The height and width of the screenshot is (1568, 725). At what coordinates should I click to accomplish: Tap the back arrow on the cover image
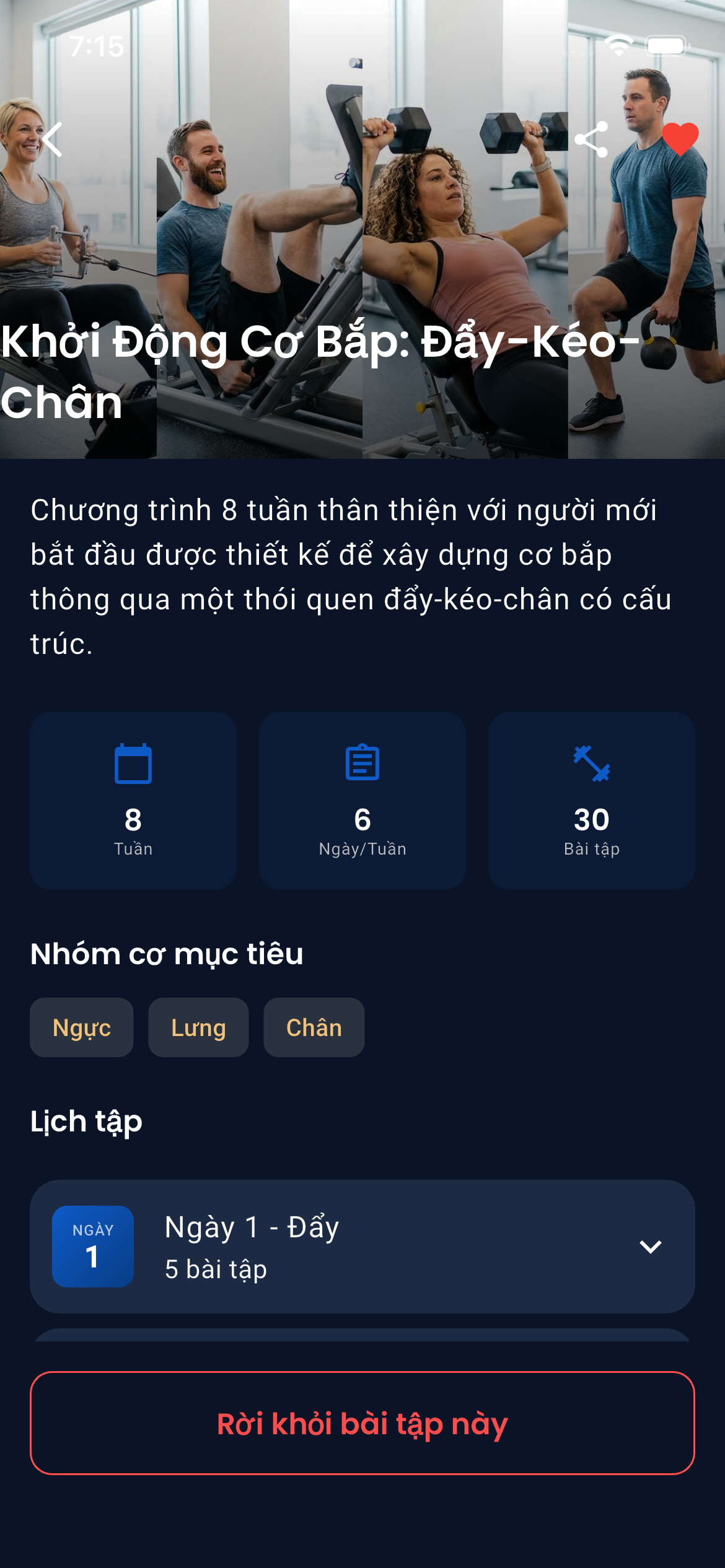click(52, 139)
